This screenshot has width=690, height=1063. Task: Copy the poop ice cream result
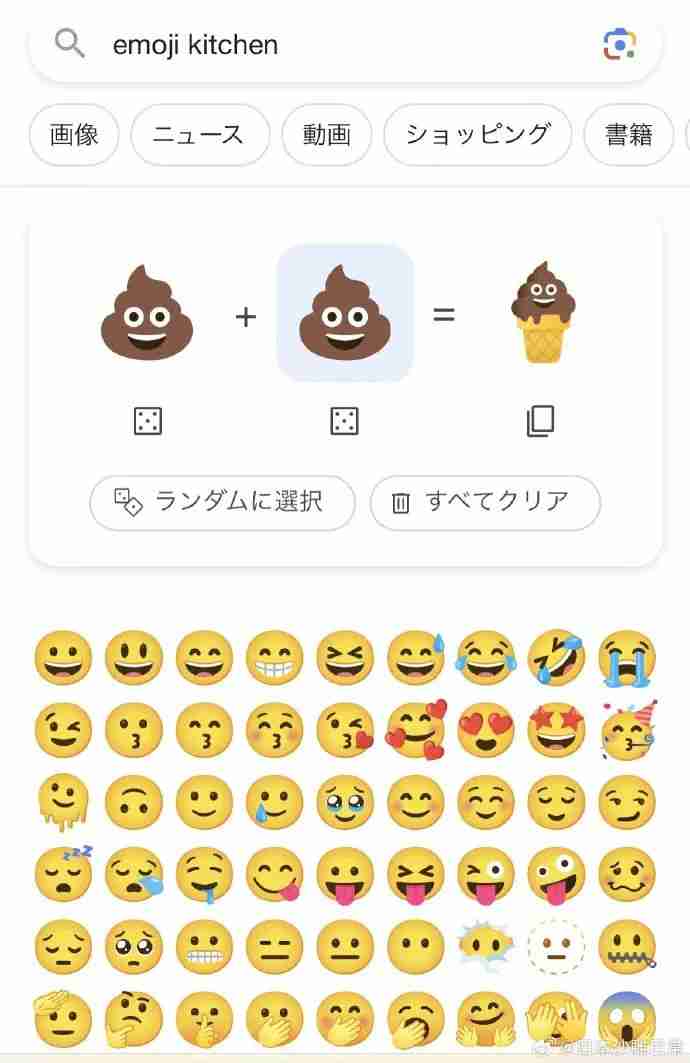tap(540, 421)
